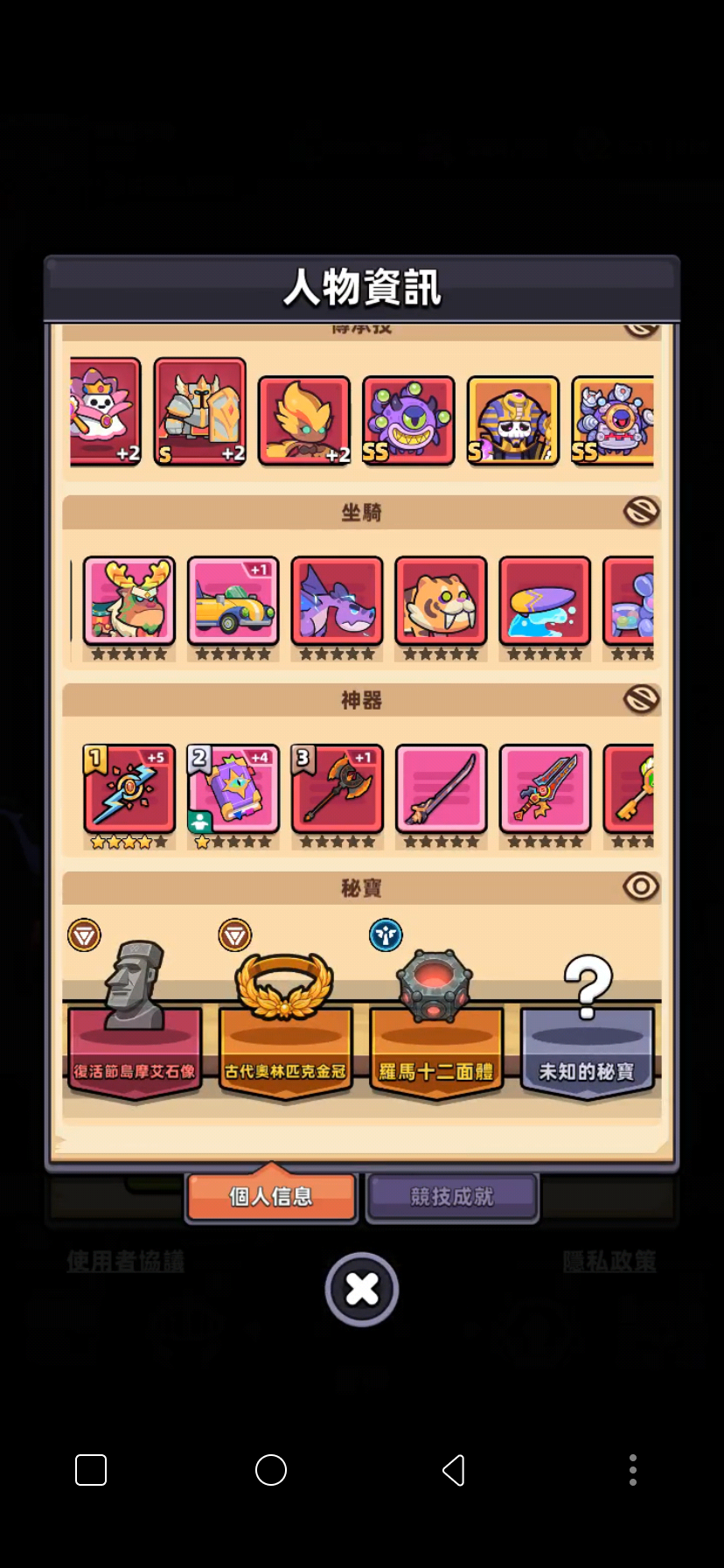View the pharaoh skull skill card
This screenshot has width=724, height=1568.
[513, 420]
